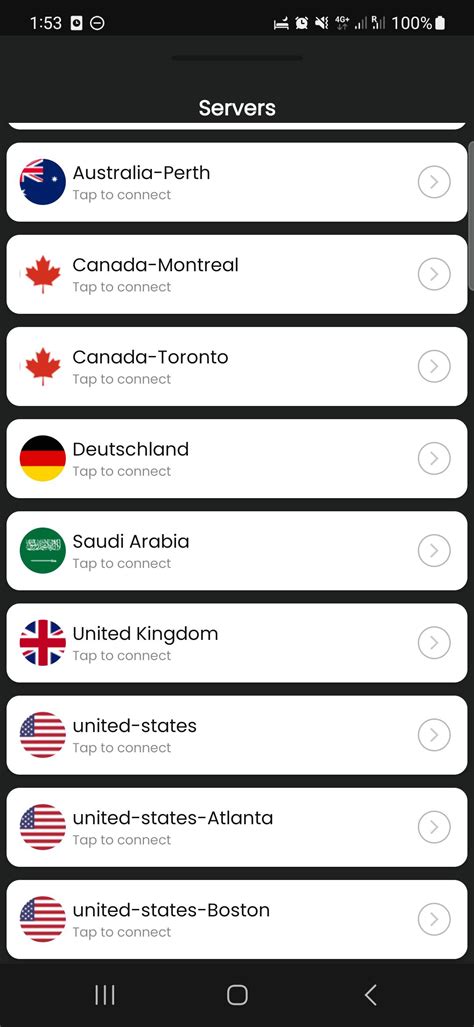Select the plain united-states server
The width and height of the screenshot is (474, 1027).
click(x=237, y=735)
